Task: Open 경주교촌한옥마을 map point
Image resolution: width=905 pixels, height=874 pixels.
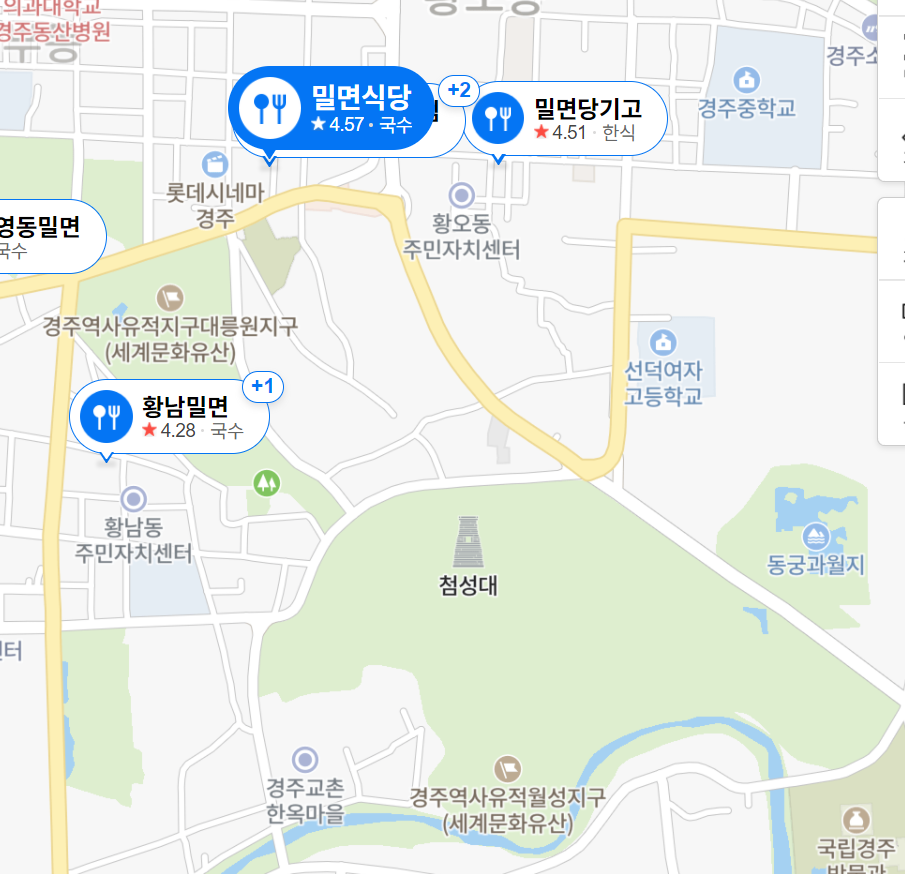Action: coord(306,760)
